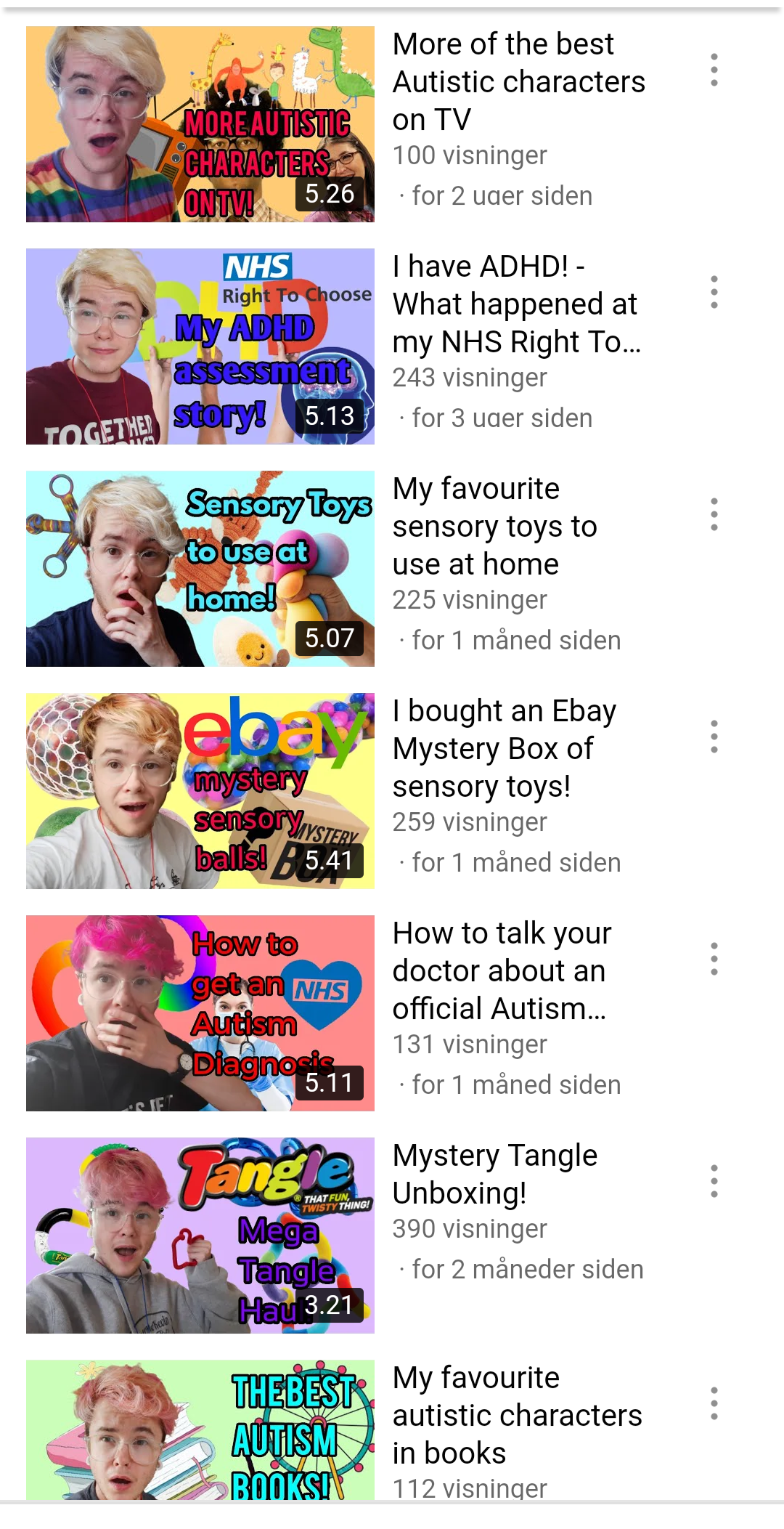This screenshot has height=1529, width=784.
Task: Open options for autistic characters in books video
Action: click(x=714, y=1403)
